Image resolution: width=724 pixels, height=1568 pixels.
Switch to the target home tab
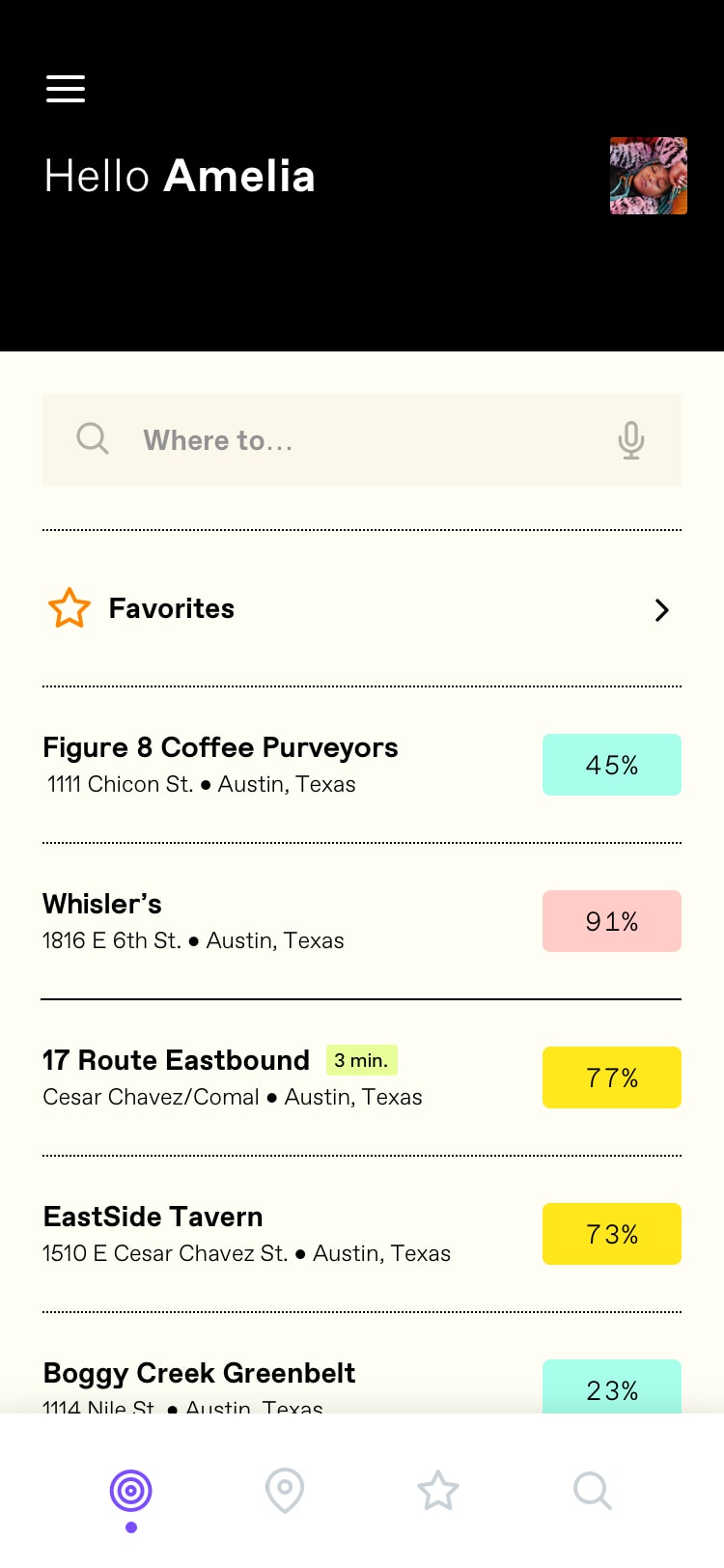point(131,1491)
